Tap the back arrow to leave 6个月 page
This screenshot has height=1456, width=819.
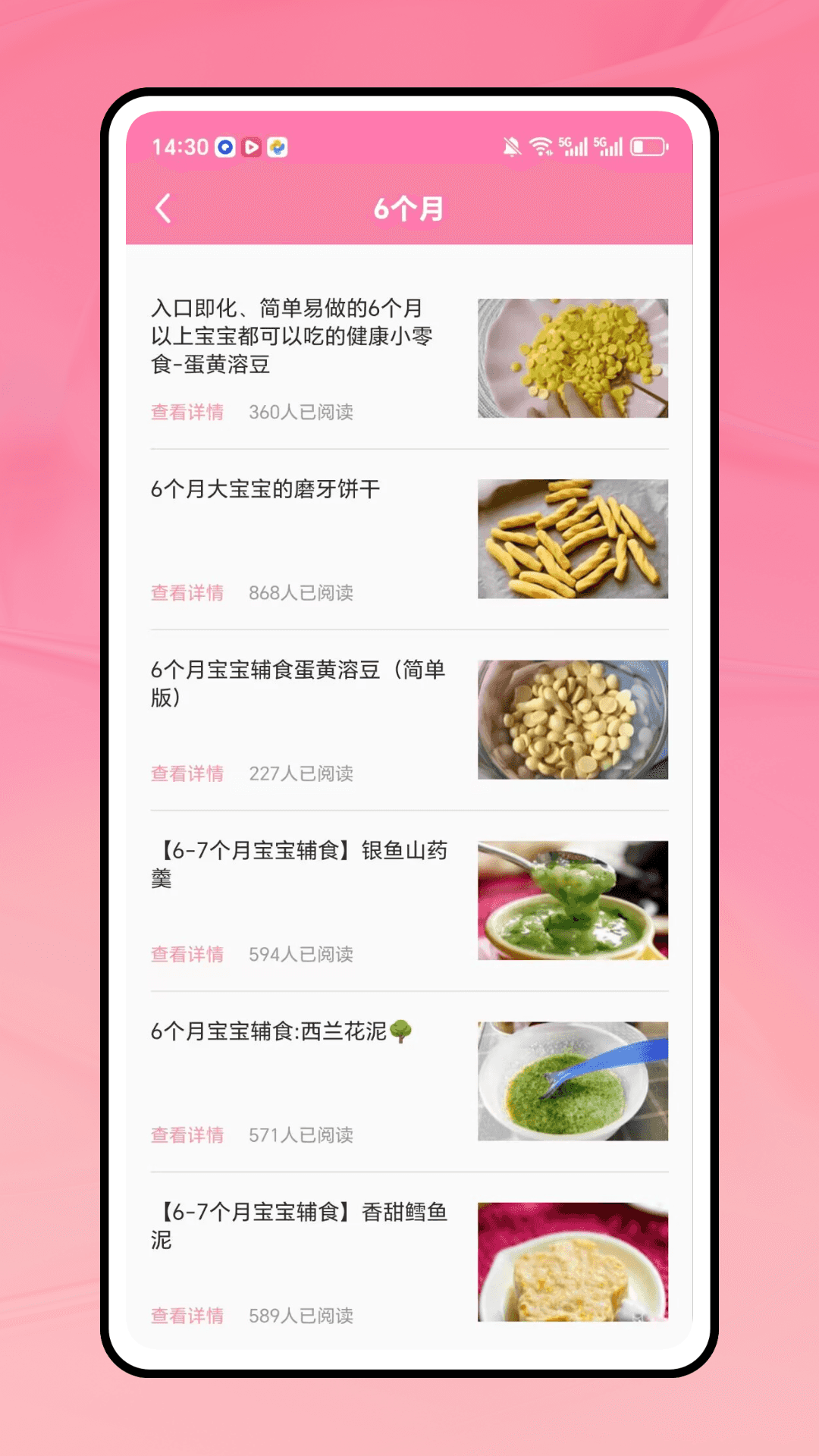164,209
